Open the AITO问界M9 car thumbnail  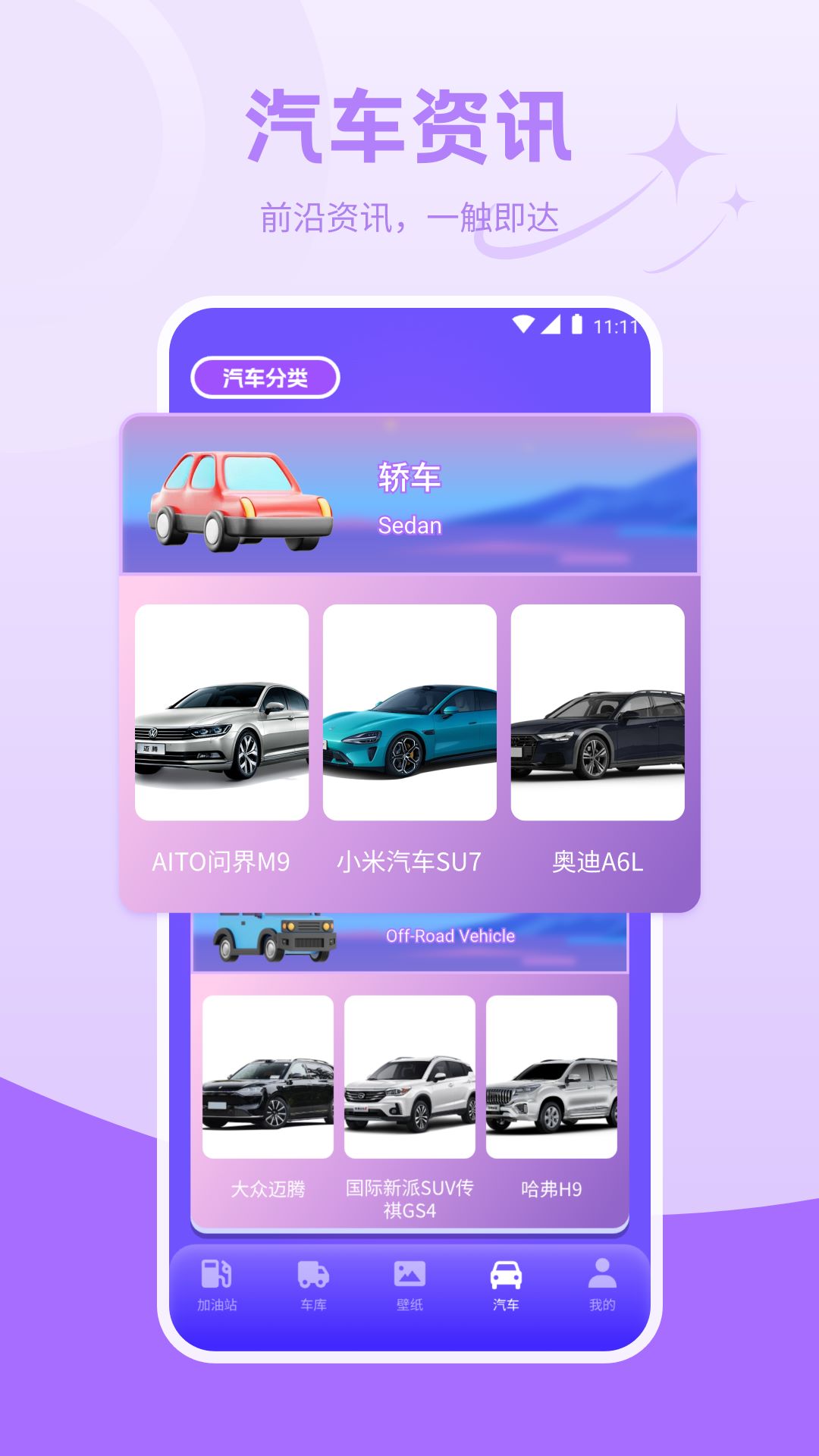[x=223, y=713]
